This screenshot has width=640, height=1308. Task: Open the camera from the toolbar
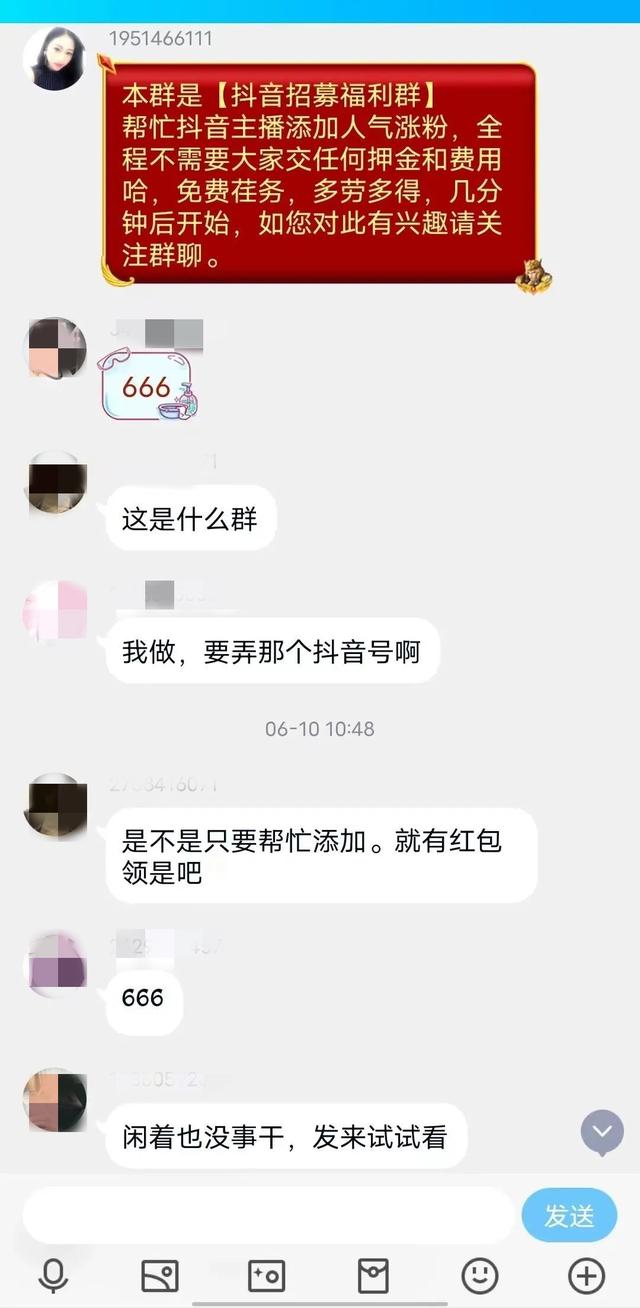pyautogui.click(x=266, y=1275)
